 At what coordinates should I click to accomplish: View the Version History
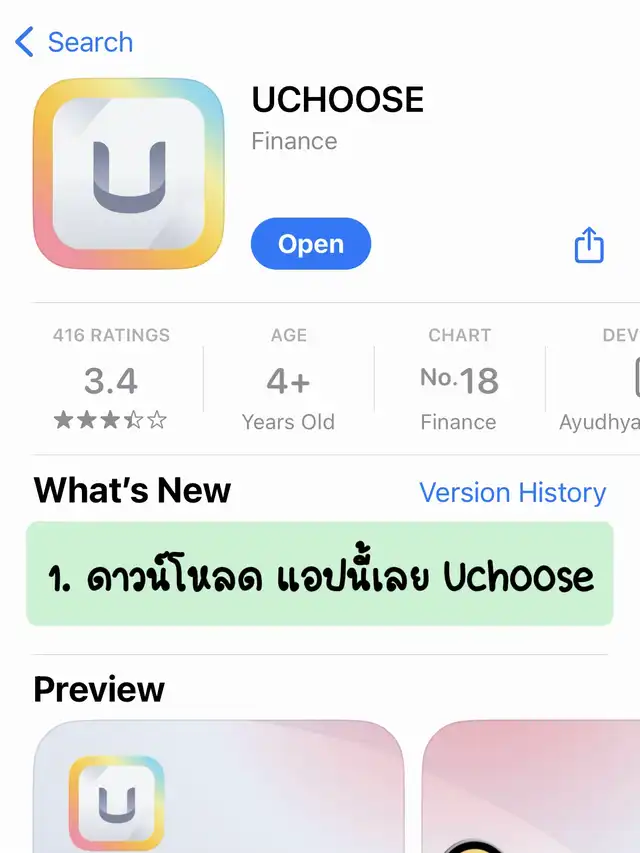coord(512,493)
